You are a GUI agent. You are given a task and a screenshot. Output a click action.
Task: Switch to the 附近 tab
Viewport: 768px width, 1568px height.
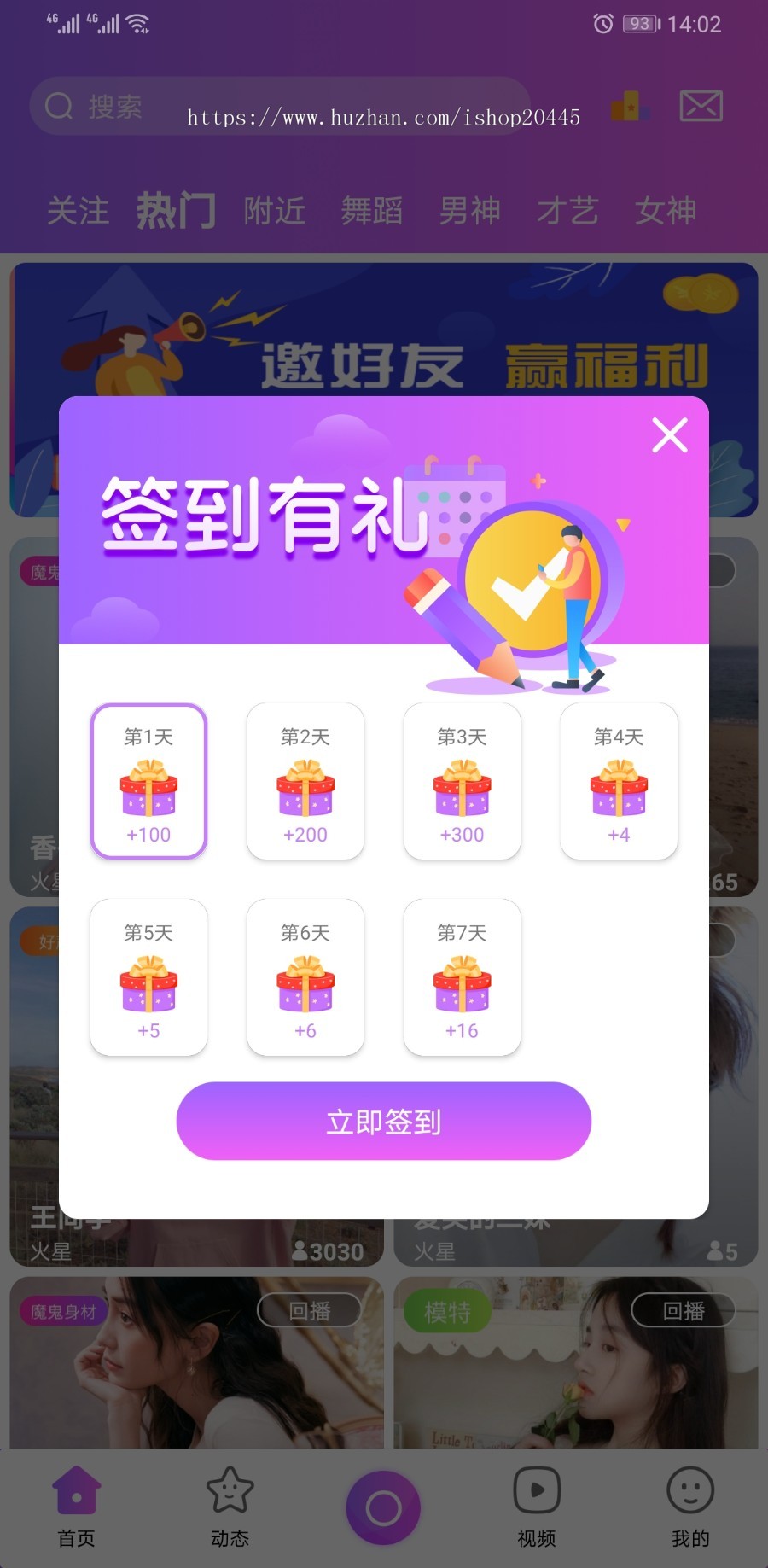pos(275,211)
